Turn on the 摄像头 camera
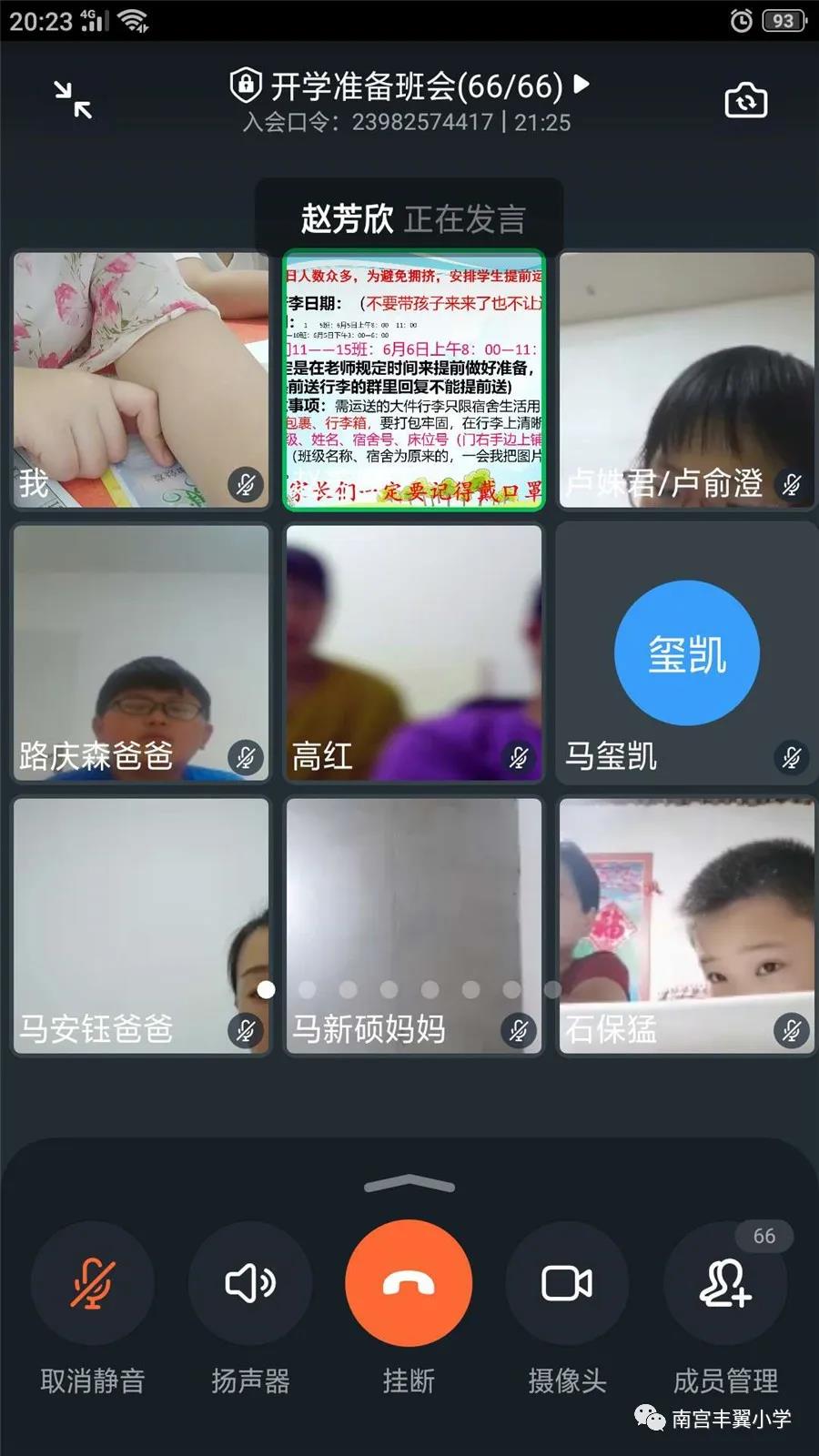 click(567, 1283)
